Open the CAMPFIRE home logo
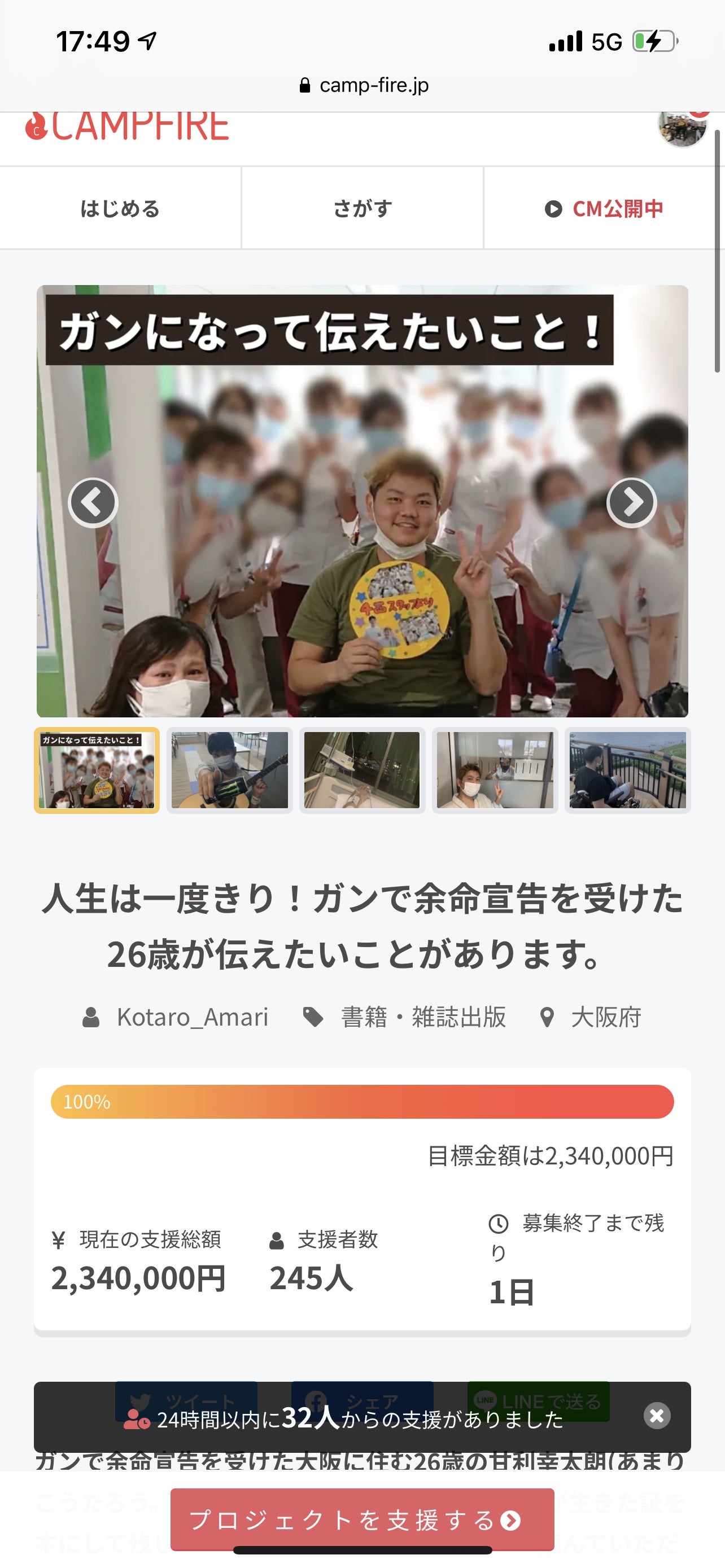 coord(126,126)
